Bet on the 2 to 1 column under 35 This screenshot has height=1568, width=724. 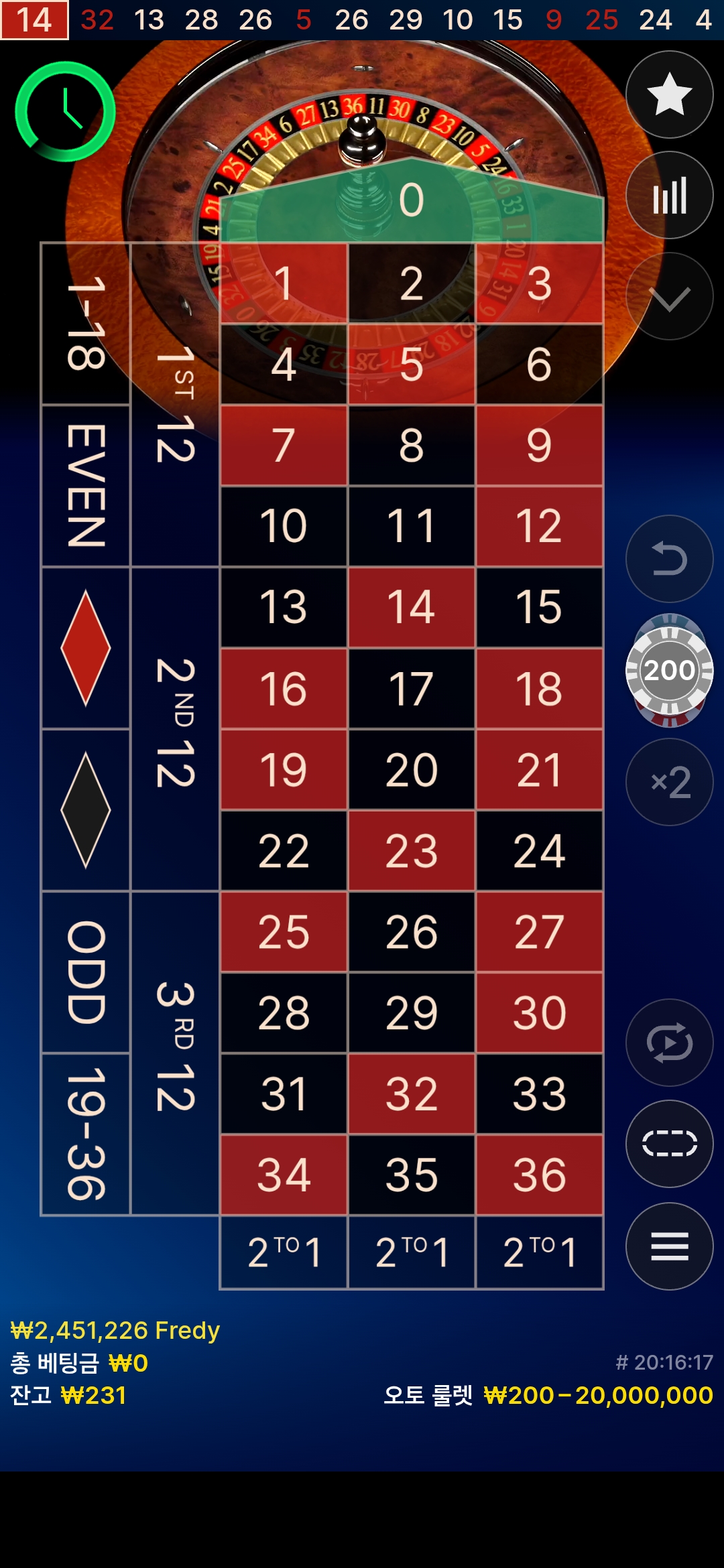click(x=412, y=1252)
